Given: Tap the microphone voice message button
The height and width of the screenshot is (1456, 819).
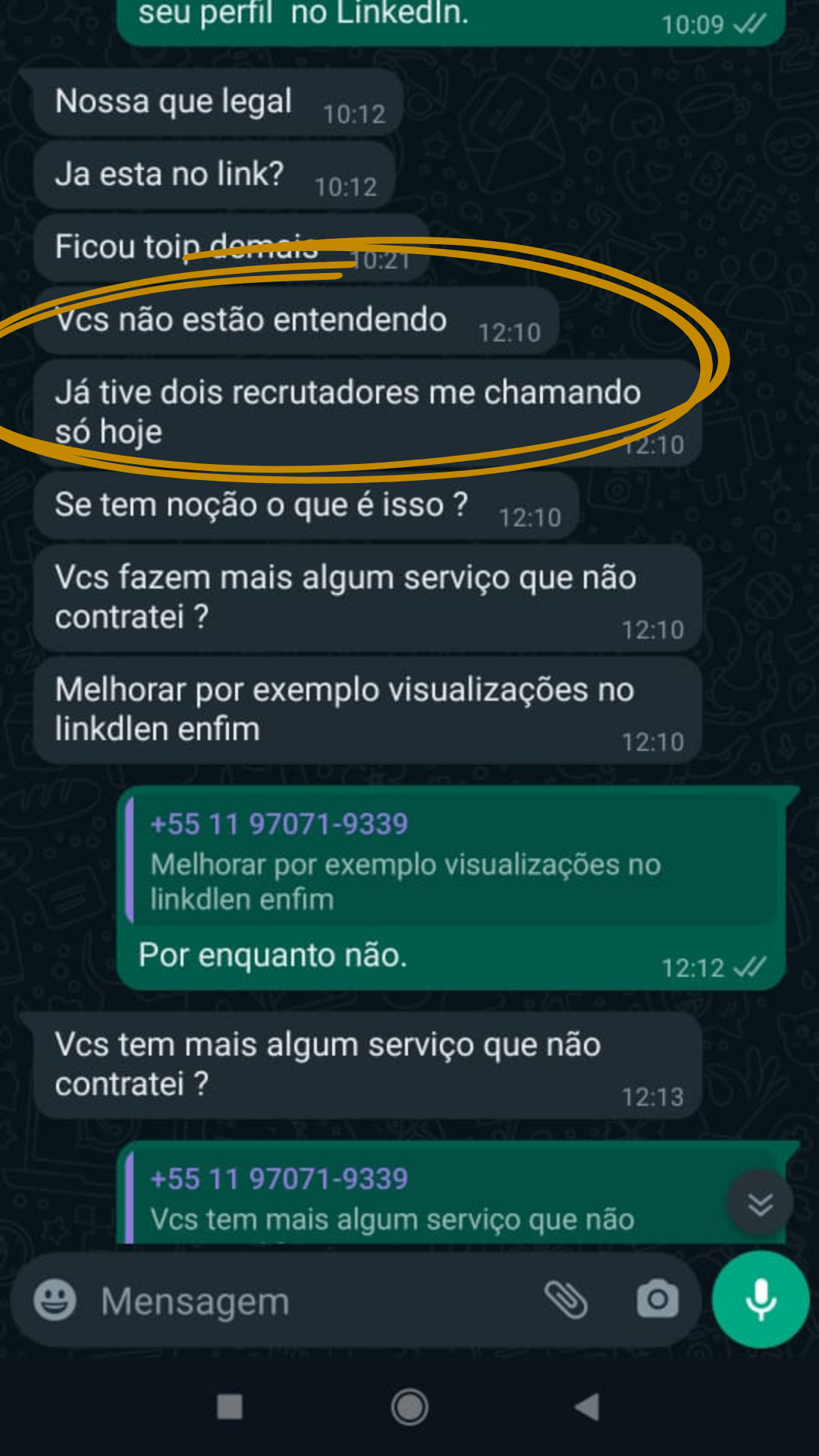Looking at the screenshot, I should pyautogui.click(x=761, y=1300).
